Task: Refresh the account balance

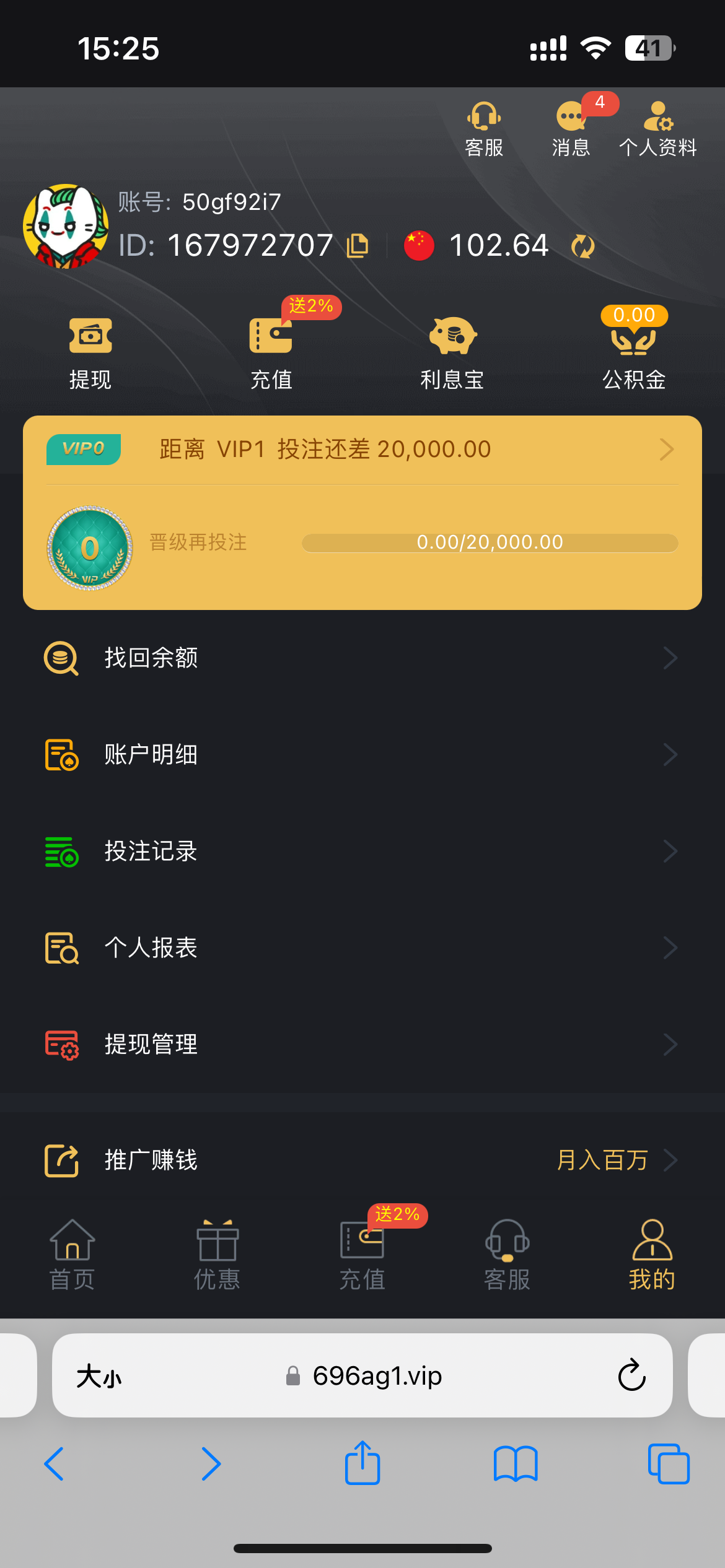Action: pyautogui.click(x=582, y=246)
